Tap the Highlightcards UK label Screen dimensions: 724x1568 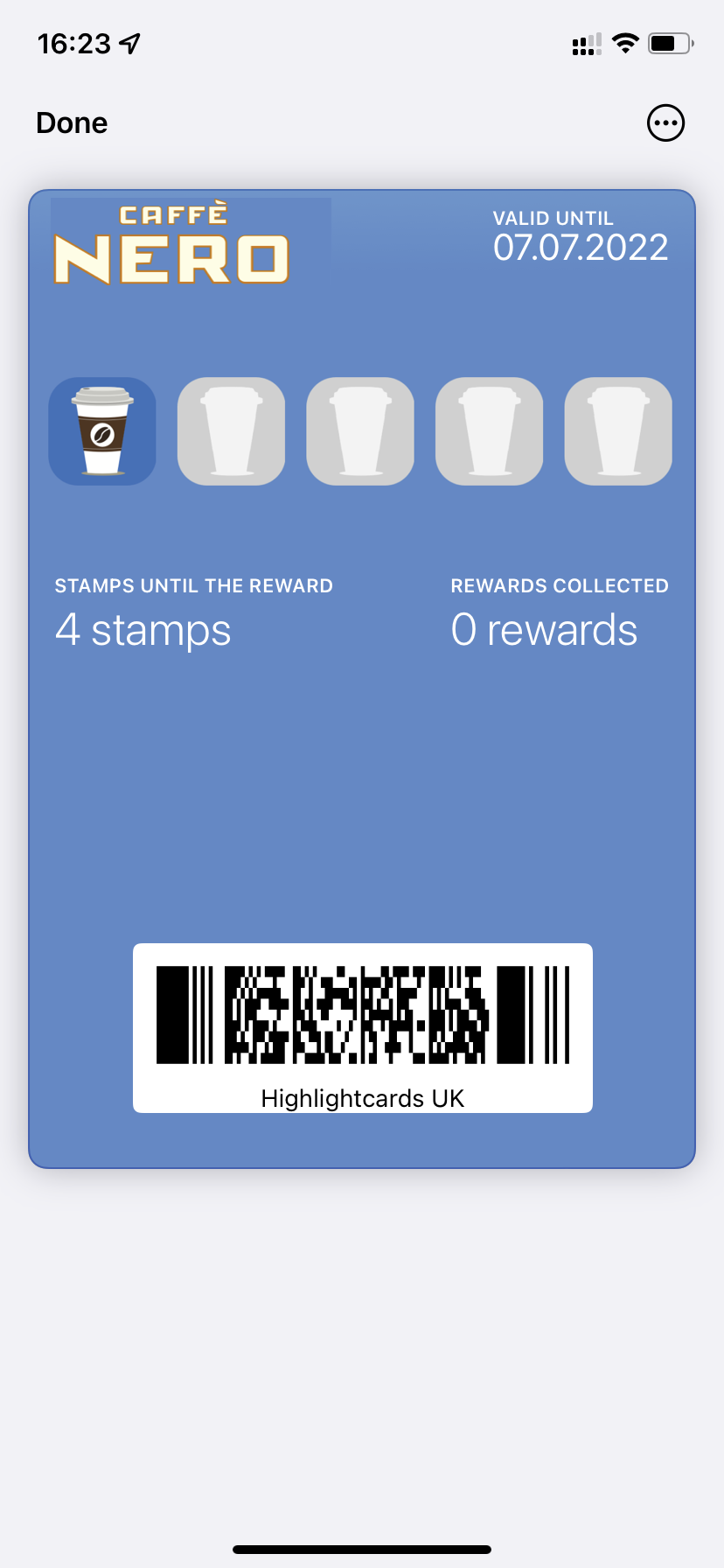(362, 1097)
